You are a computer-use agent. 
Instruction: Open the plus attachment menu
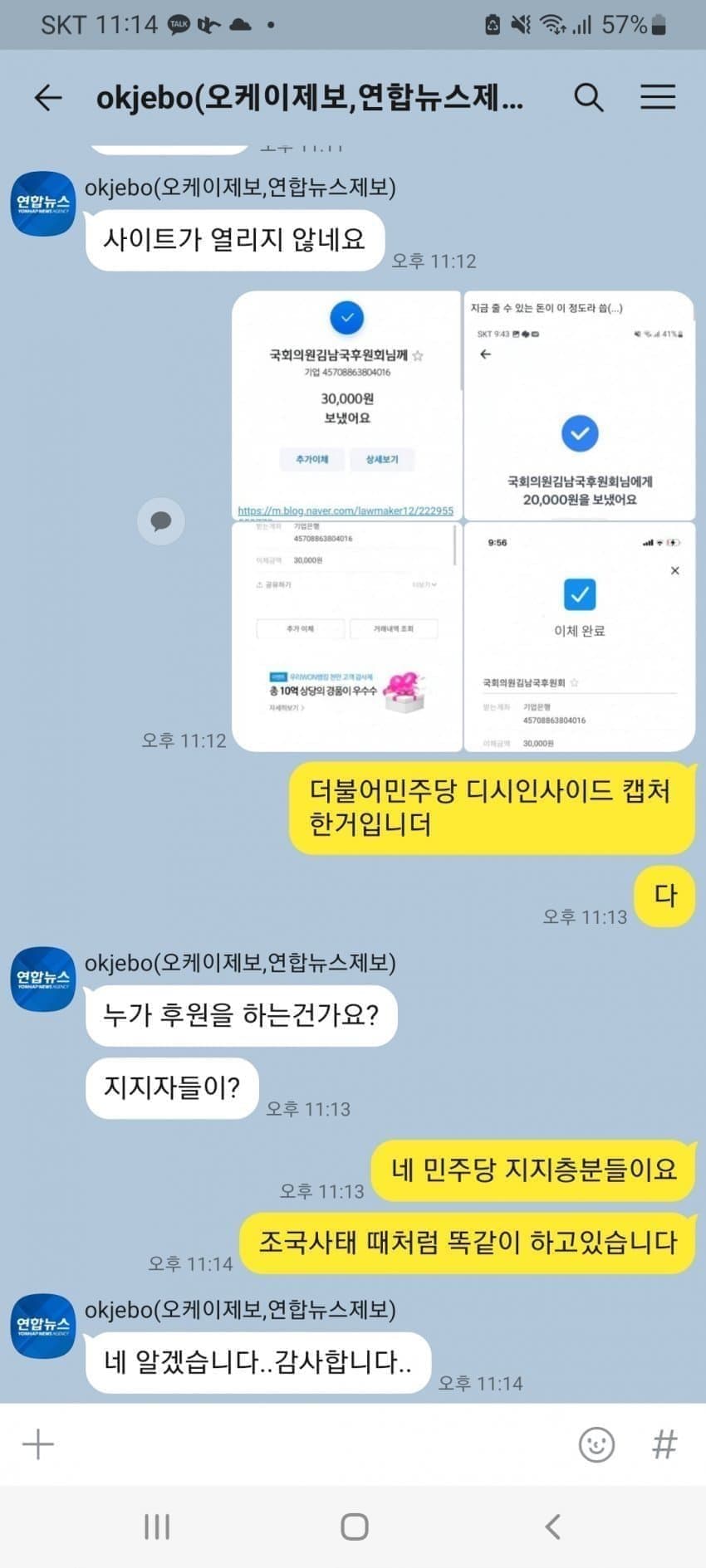[38, 1444]
